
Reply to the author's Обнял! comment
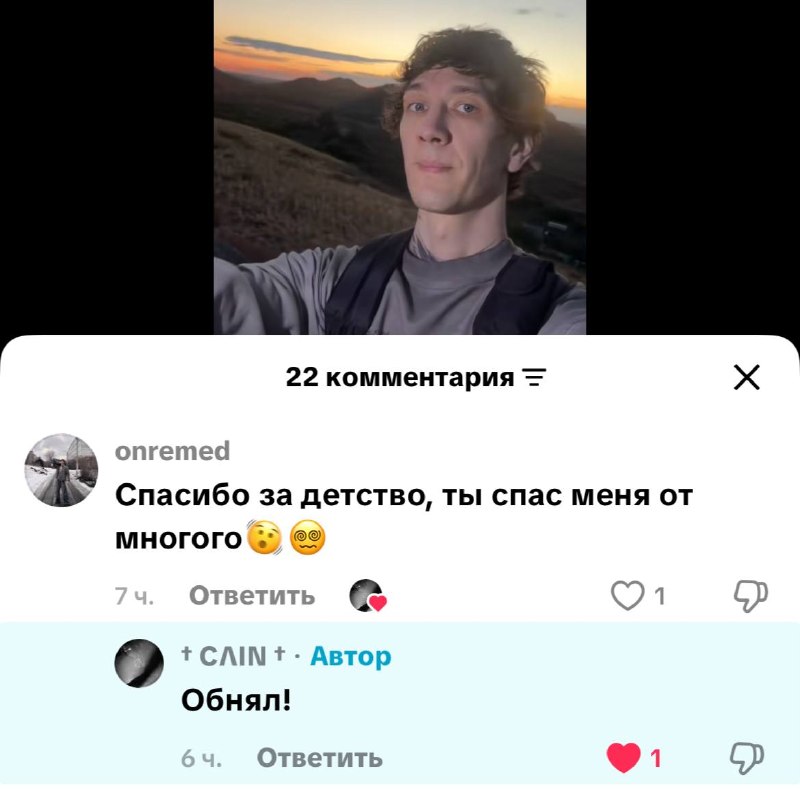click(x=319, y=758)
